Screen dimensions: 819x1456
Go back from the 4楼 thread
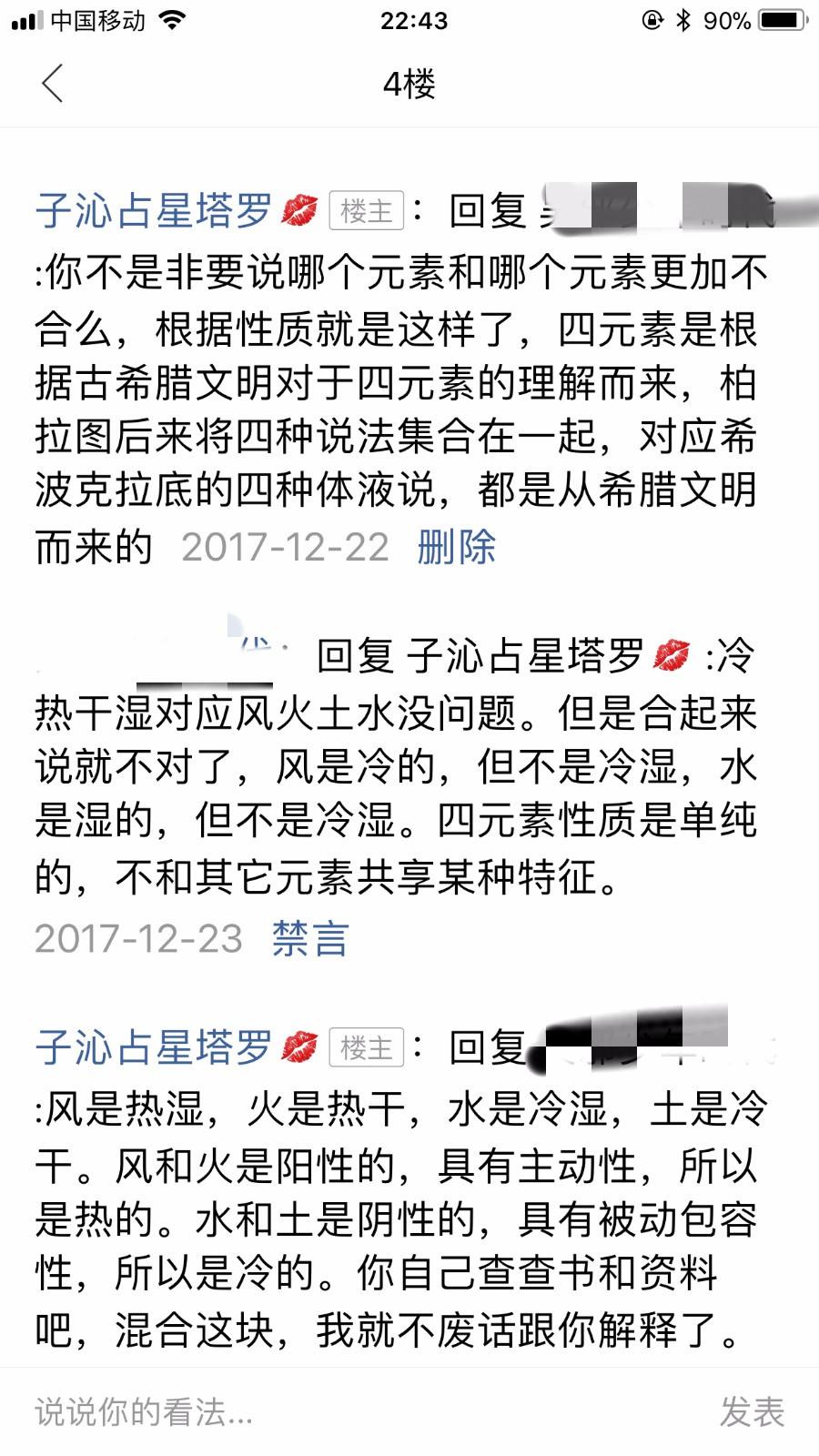point(53,84)
